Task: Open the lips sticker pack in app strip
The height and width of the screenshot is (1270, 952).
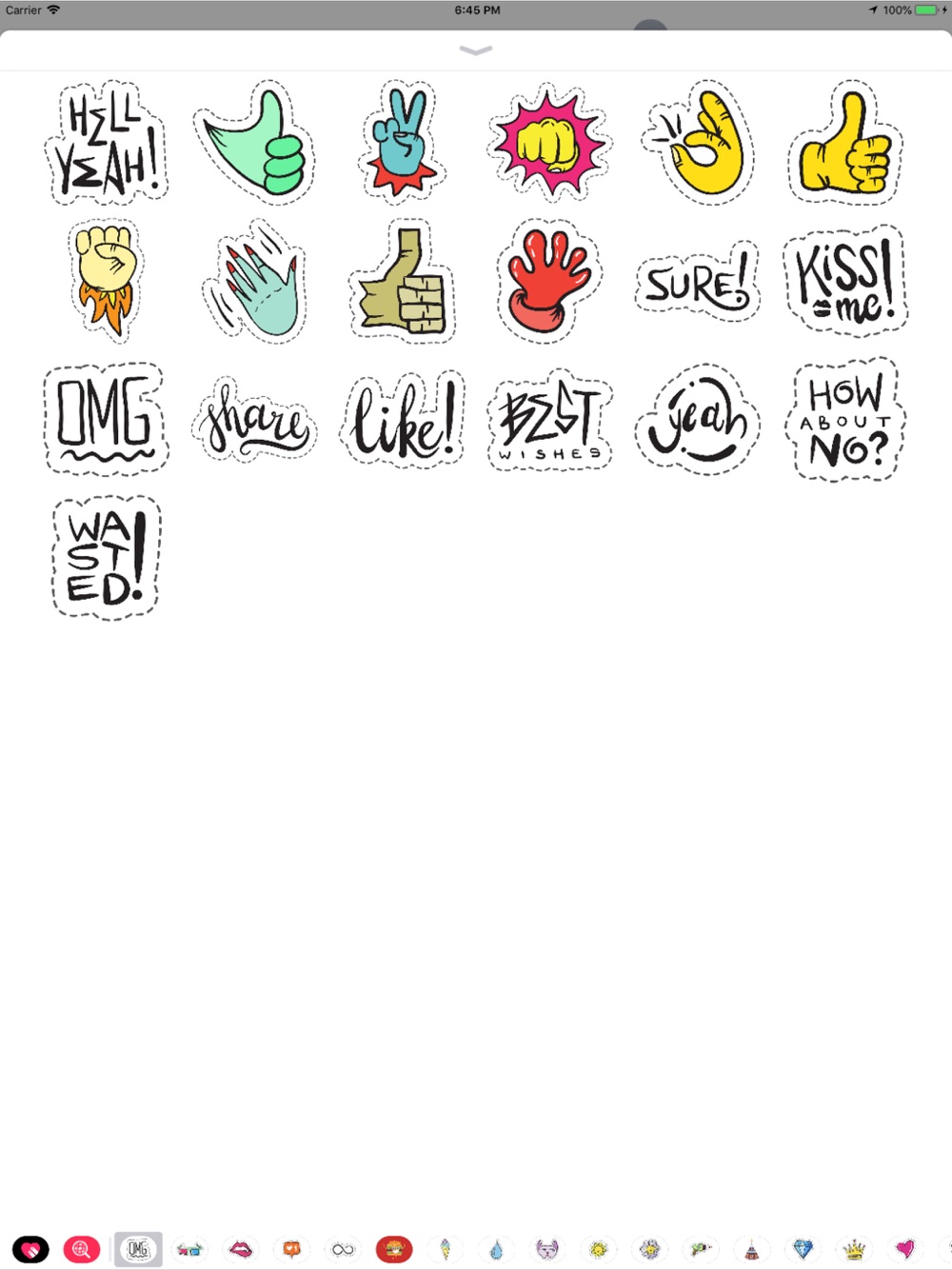Action: pos(241,1249)
